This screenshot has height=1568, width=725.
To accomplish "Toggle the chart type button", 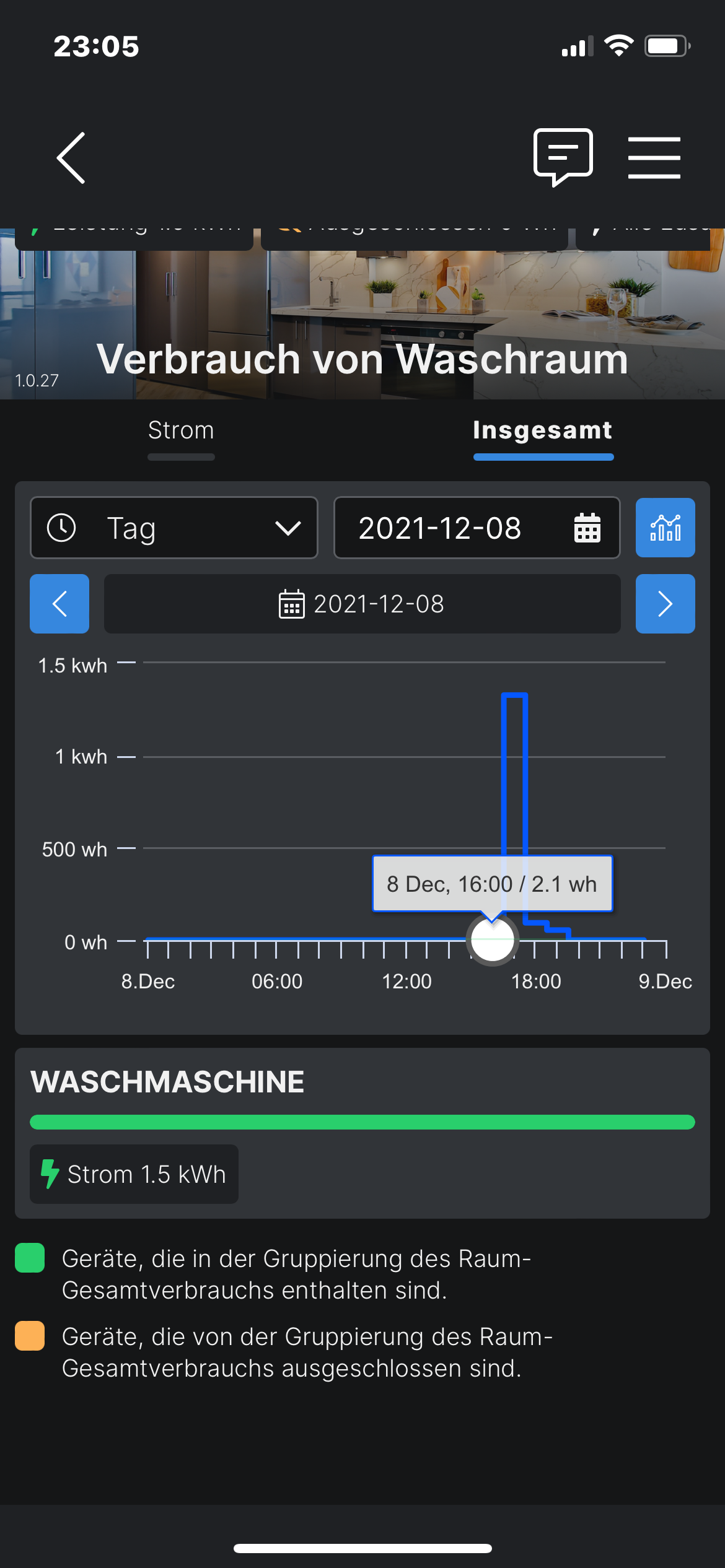I will point(665,528).
